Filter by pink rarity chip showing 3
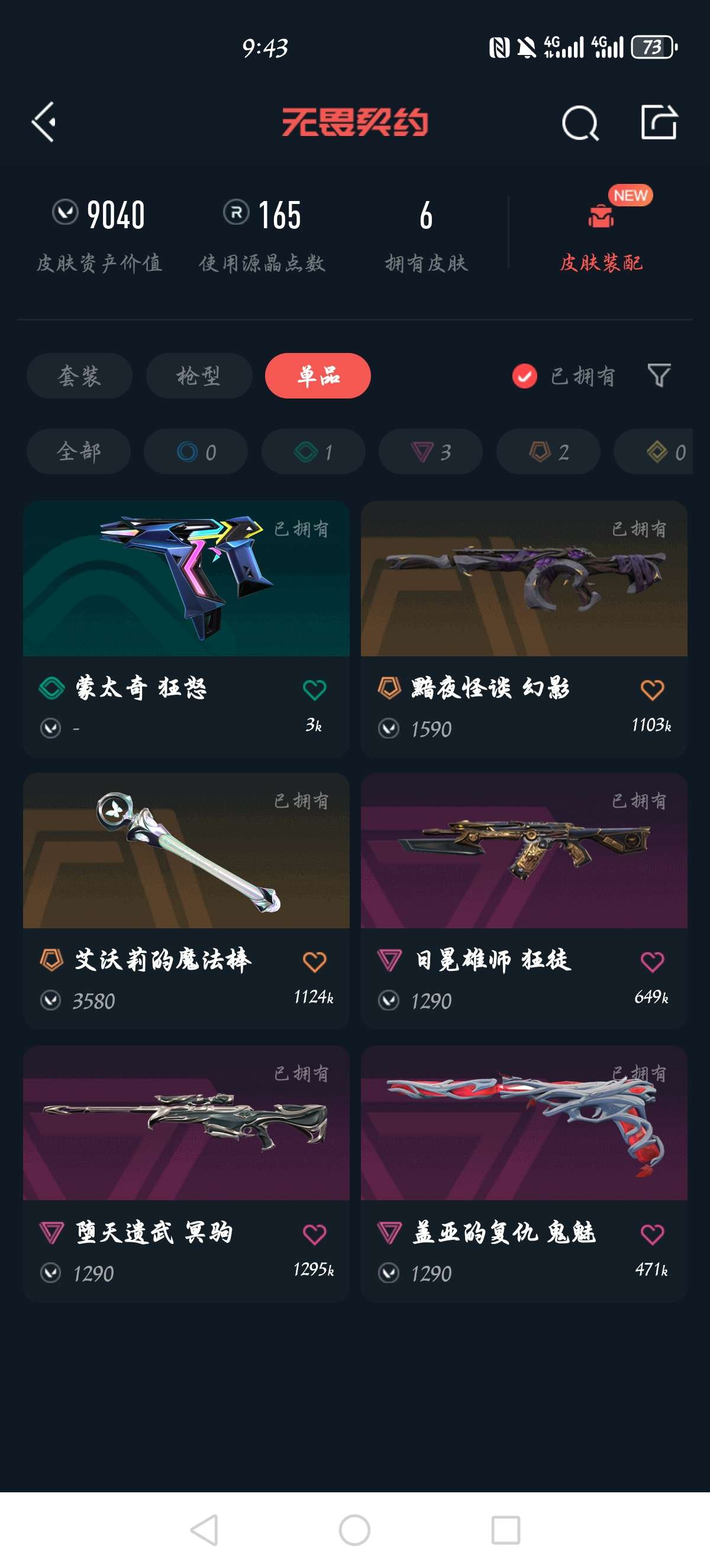The image size is (710, 1568). click(431, 452)
